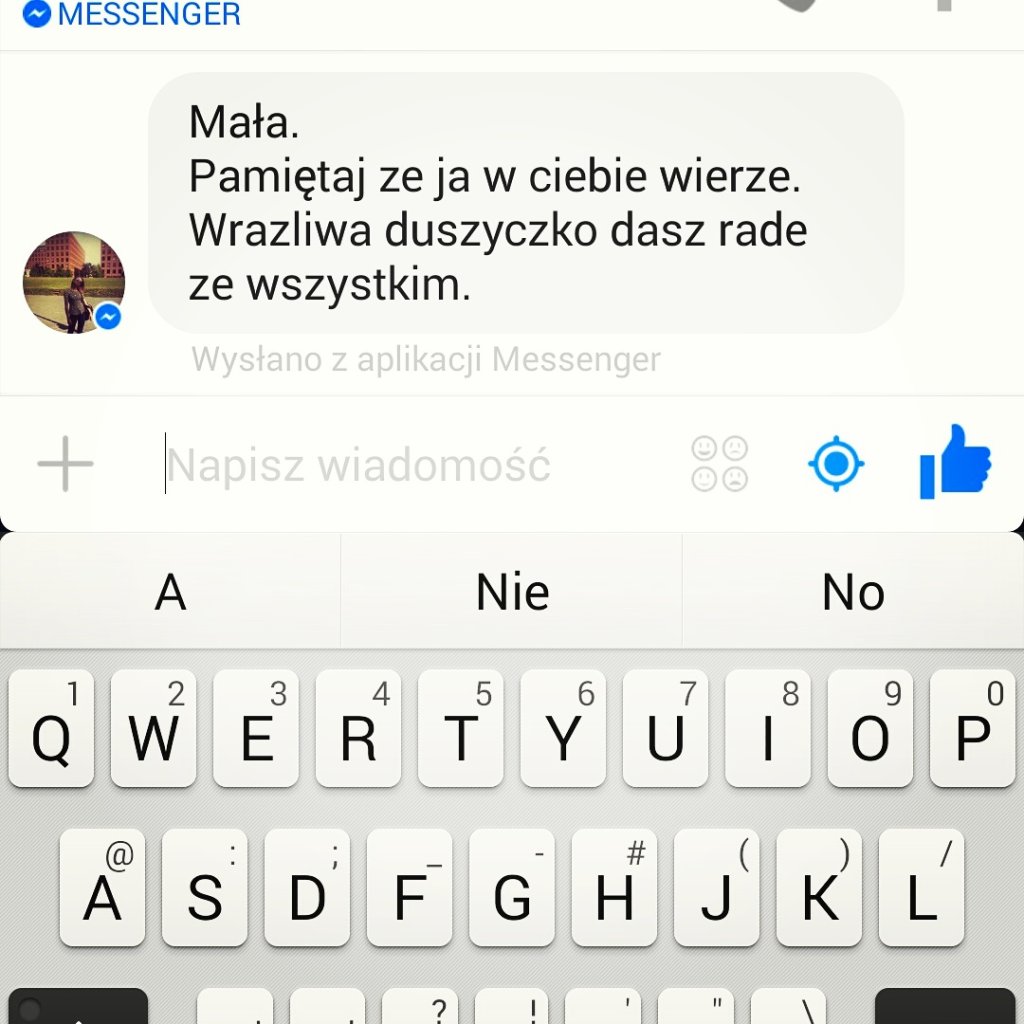Open the emoji sticker picker
The height and width of the screenshot is (1024, 1024).
[x=720, y=464]
